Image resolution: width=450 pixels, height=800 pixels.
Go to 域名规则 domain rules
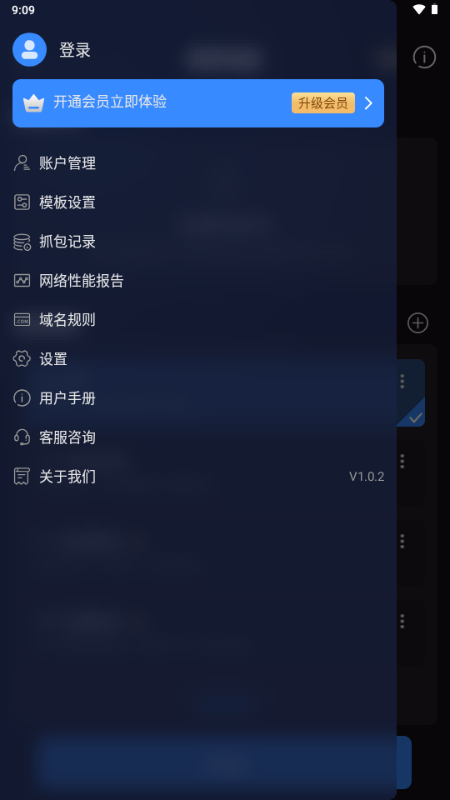coord(198,320)
